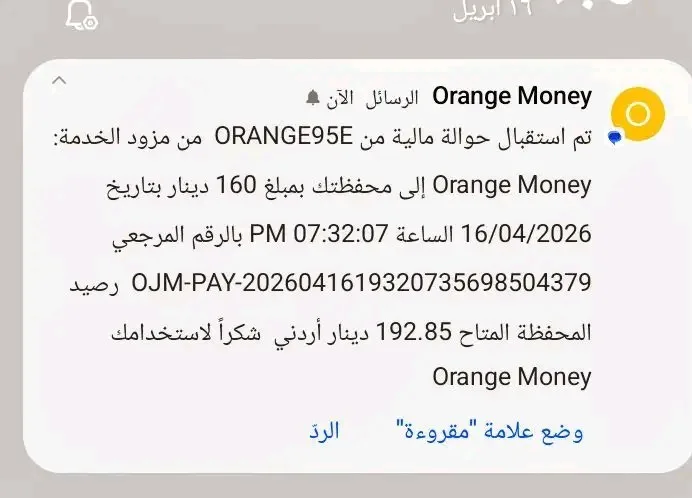
Task: Open notification settings bell icon
Action: pos(80,14)
